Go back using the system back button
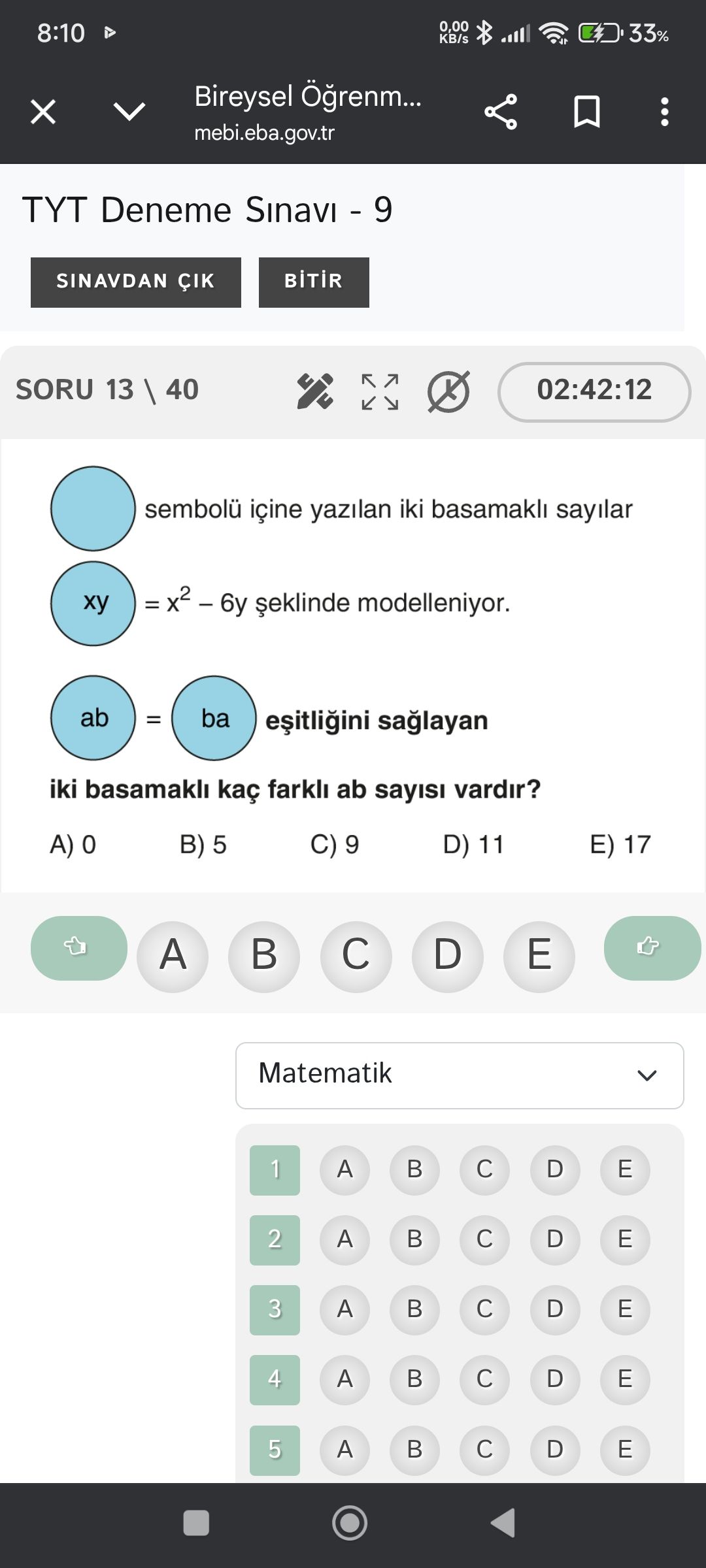 503,1523
